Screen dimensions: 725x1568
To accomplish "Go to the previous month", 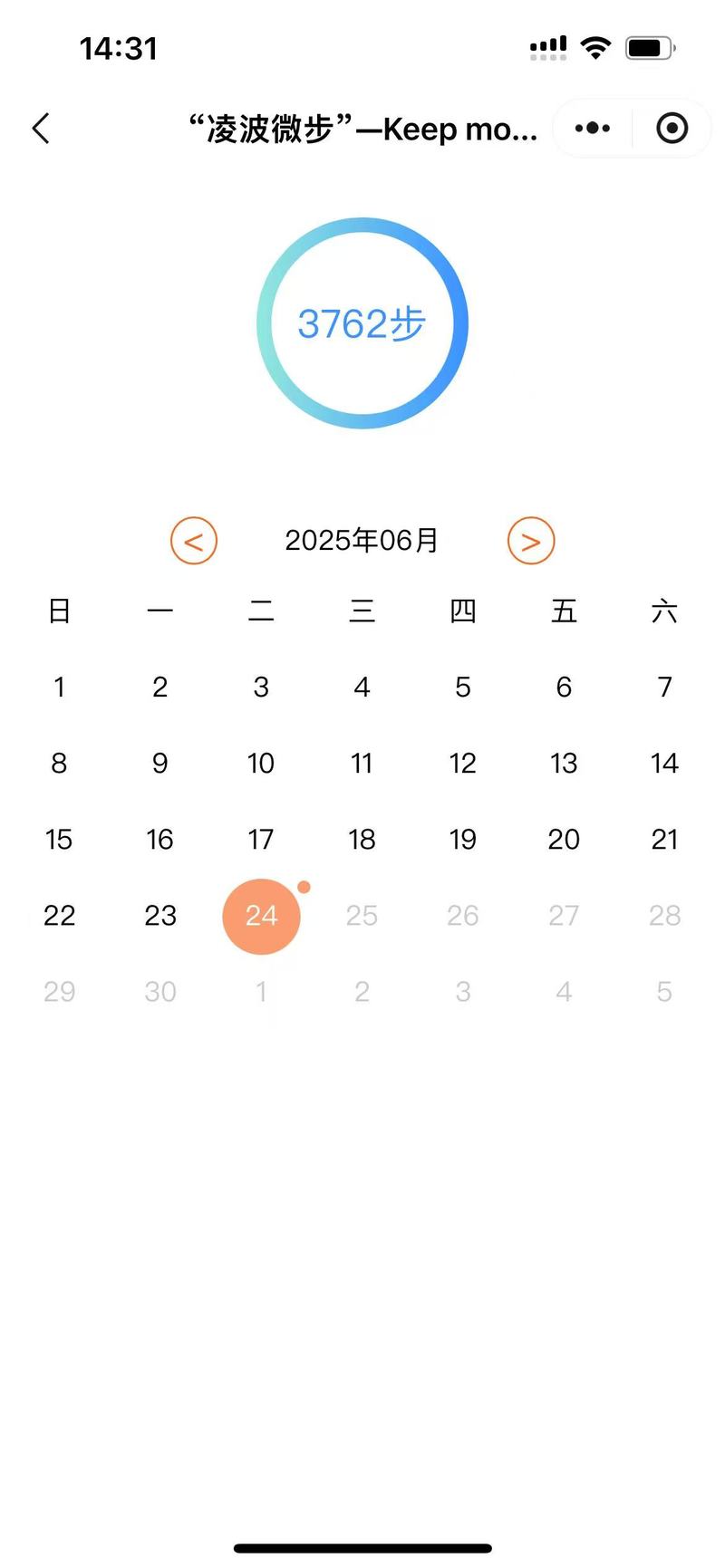I will 194,541.
